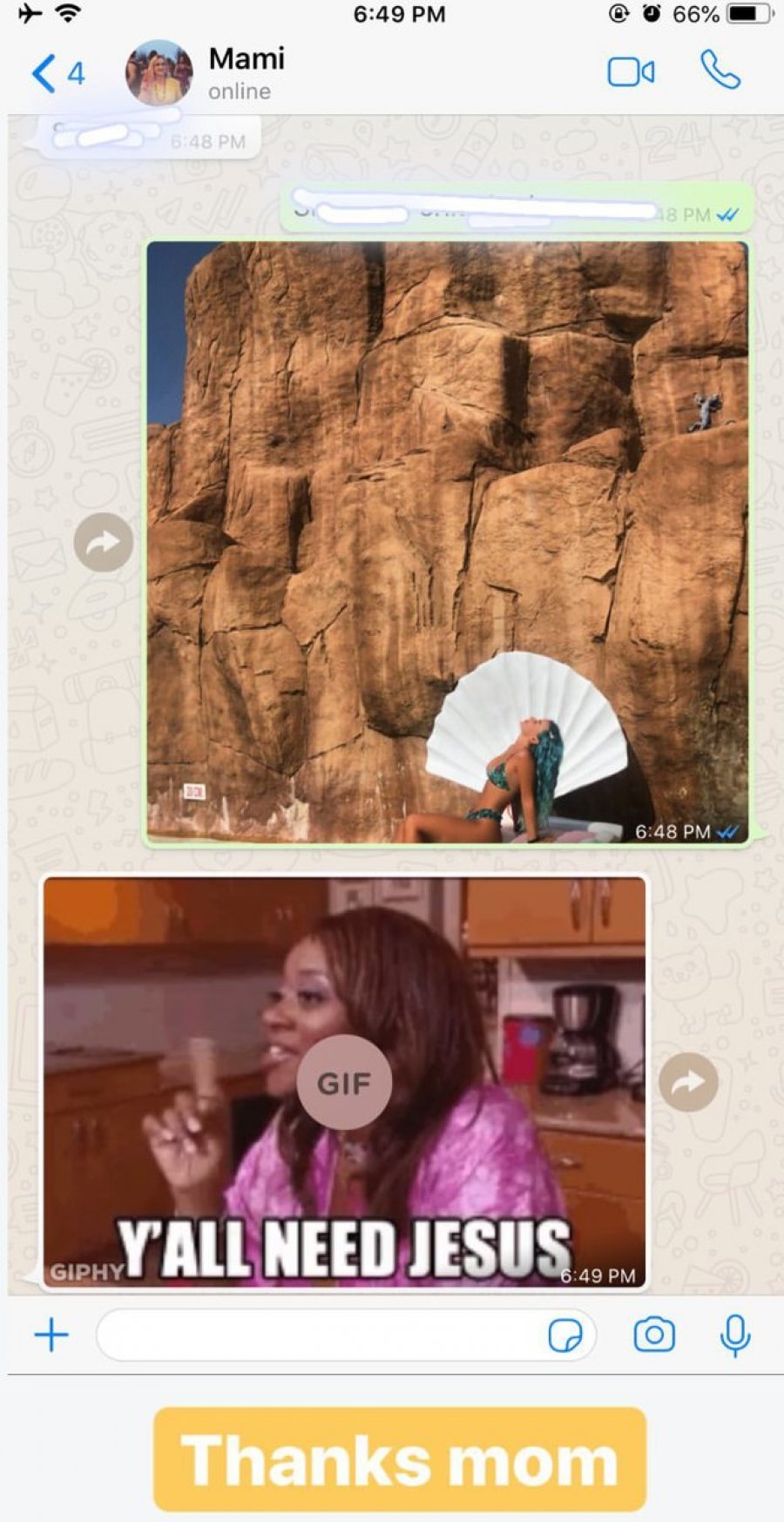Go back to the chats list

coord(56,73)
